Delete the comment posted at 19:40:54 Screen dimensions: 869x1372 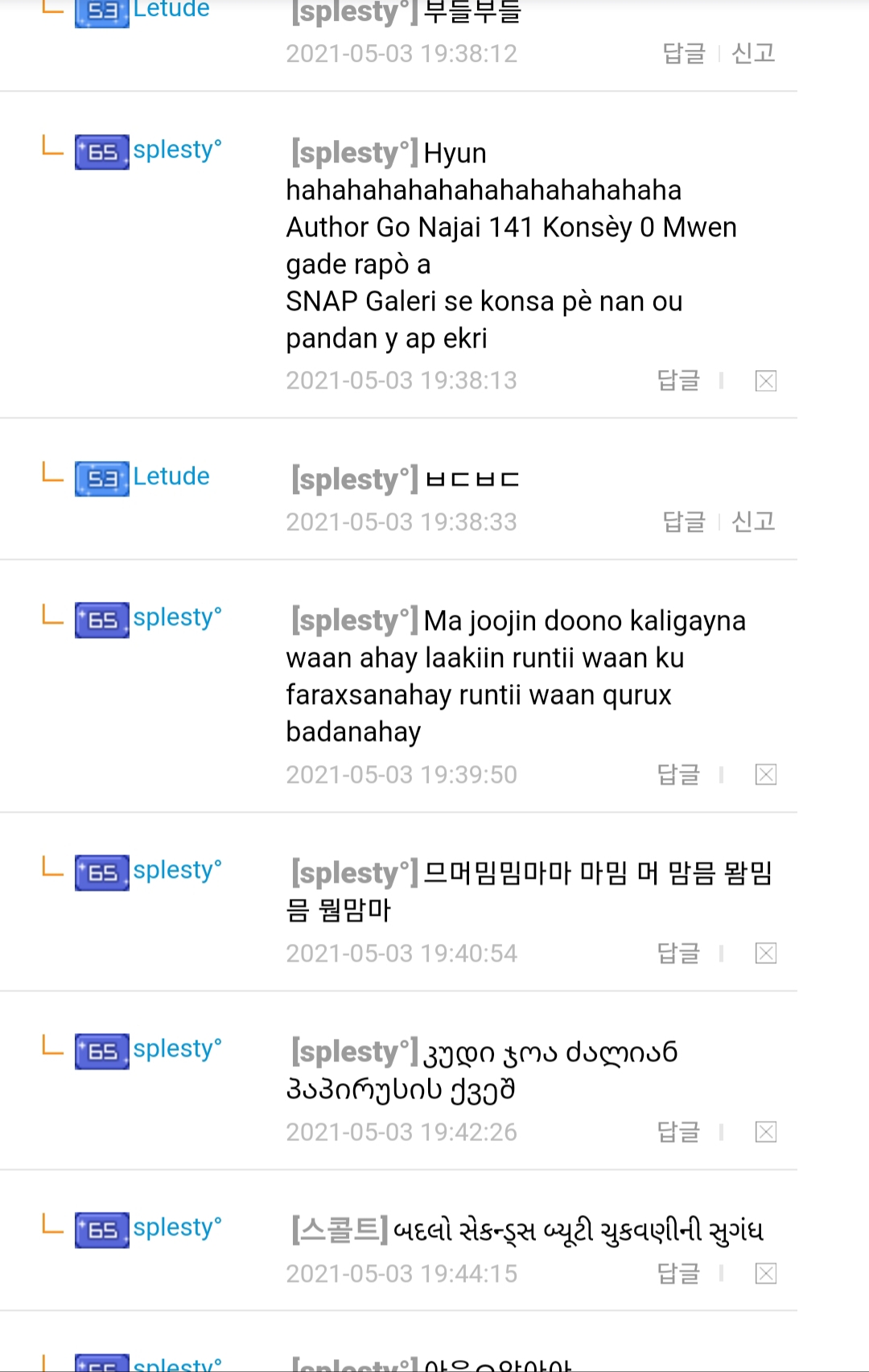765,954
